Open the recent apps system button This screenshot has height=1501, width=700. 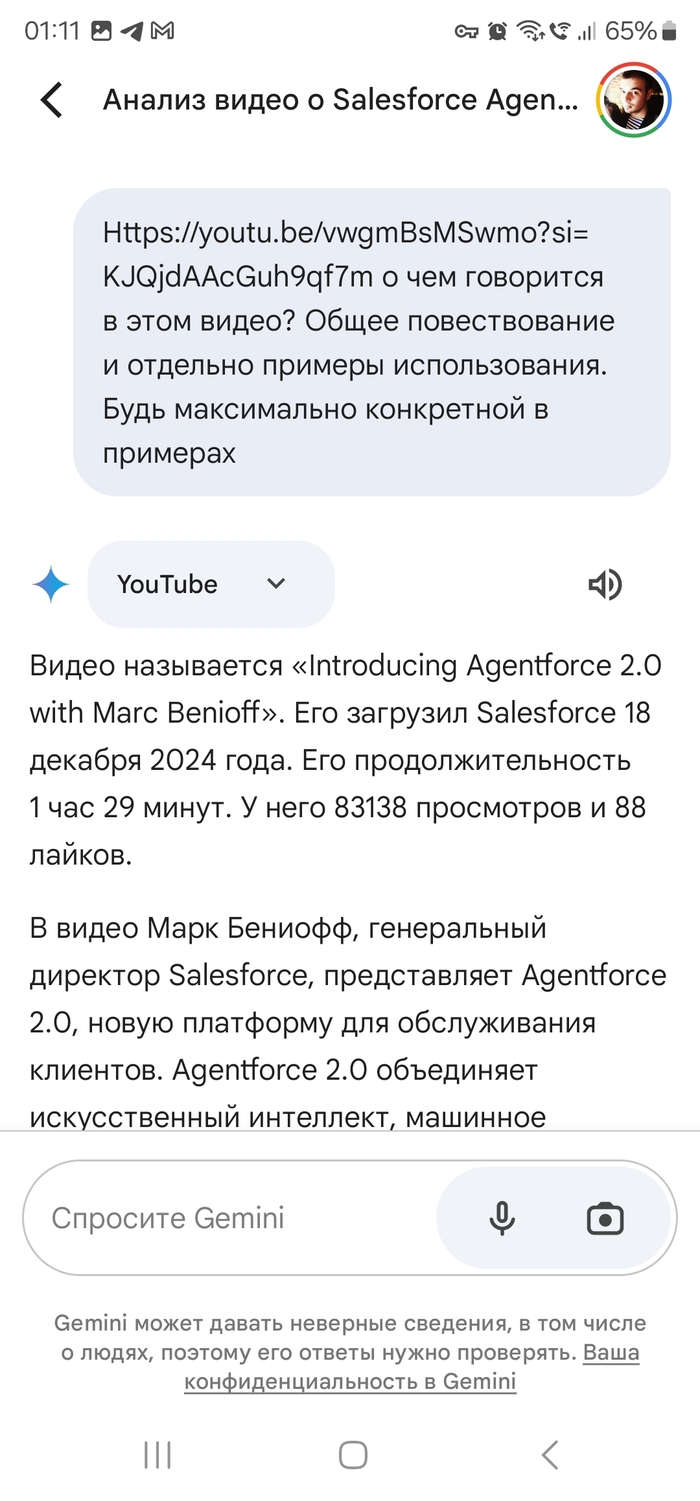pyautogui.click(x=157, y=1455)
